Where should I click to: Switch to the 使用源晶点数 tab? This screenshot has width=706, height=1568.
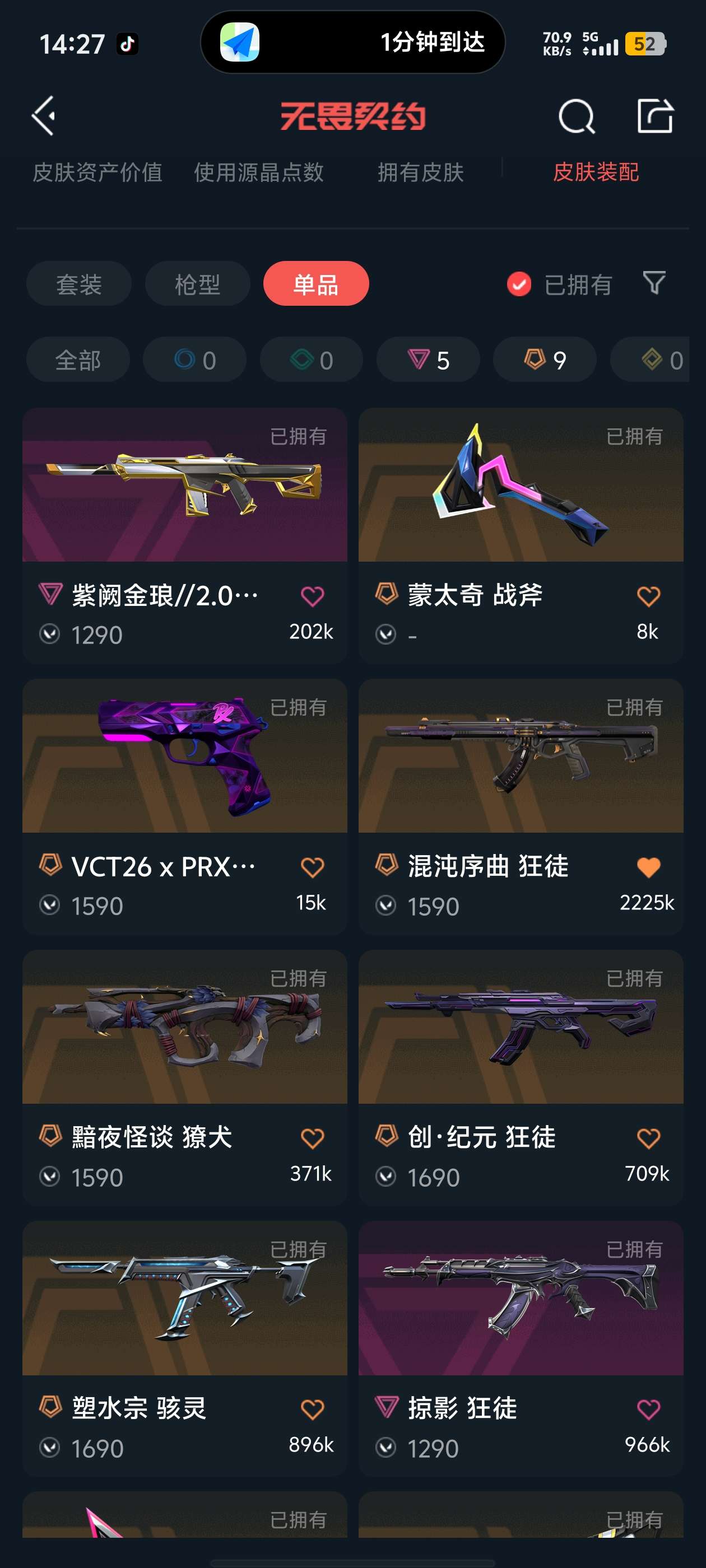click(258, 172)
